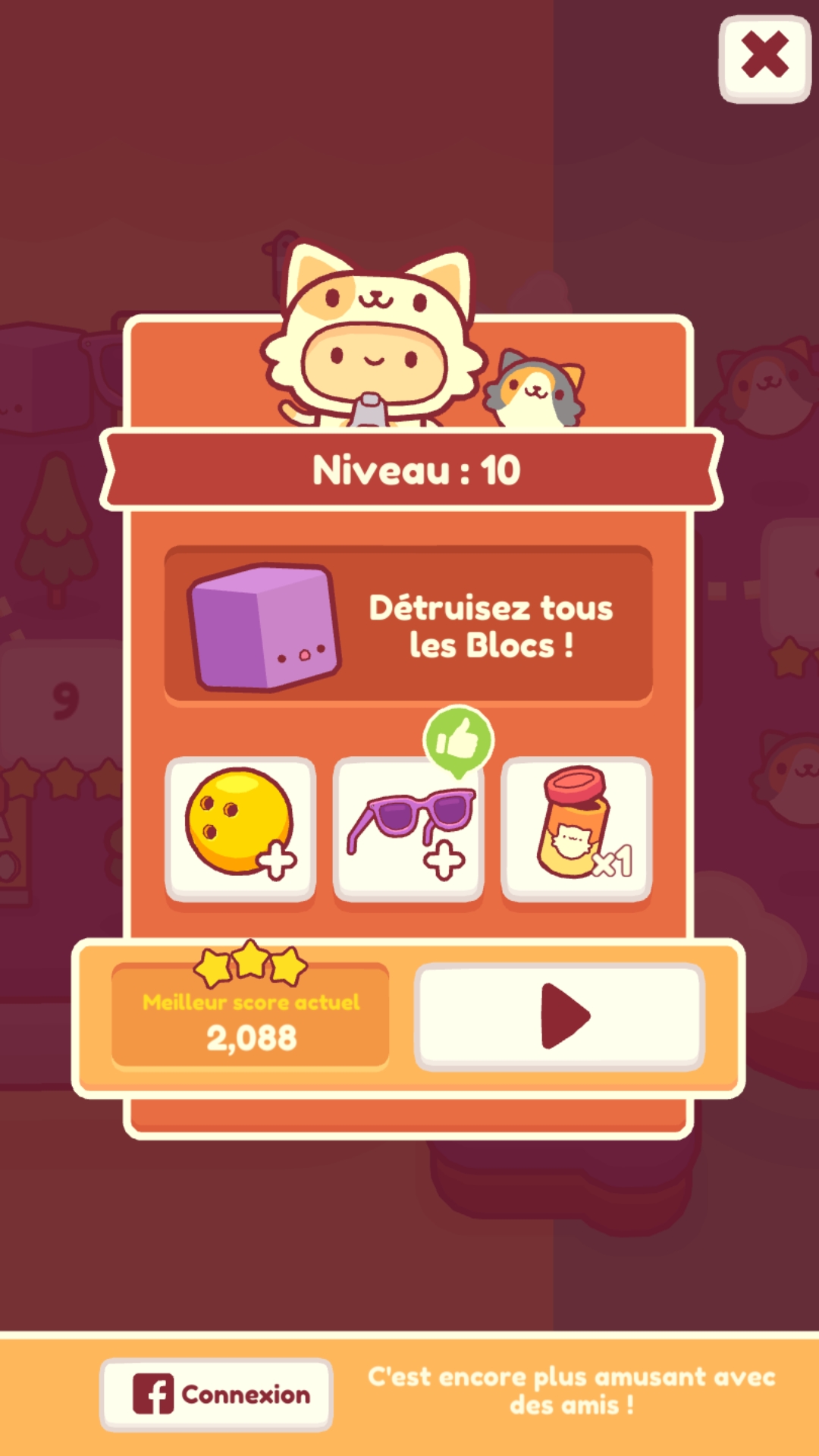Select the cat jar booster

coord(576,828)
